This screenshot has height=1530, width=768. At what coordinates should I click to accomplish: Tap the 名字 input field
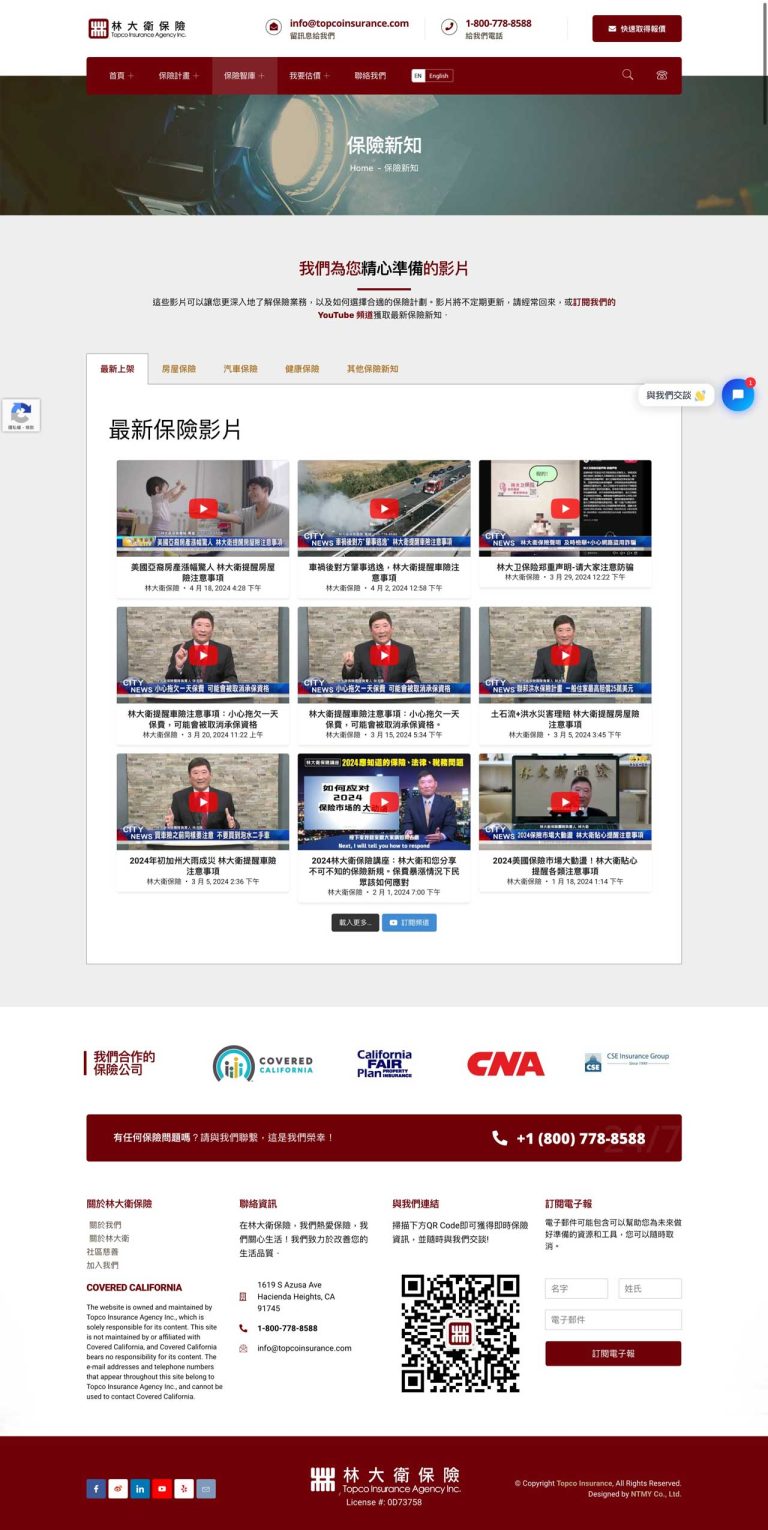pos(576,1289)
